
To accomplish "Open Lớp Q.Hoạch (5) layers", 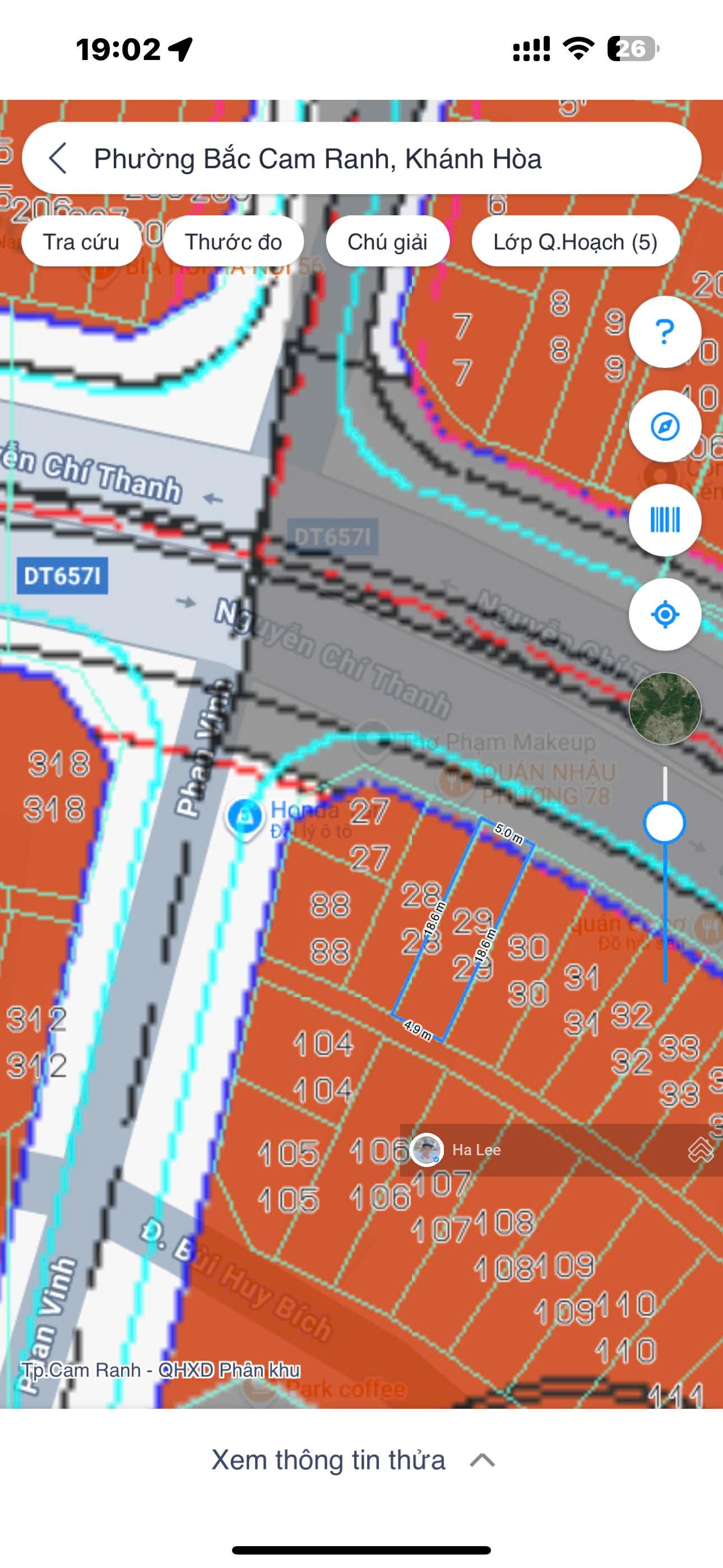I will click(574, 242).
